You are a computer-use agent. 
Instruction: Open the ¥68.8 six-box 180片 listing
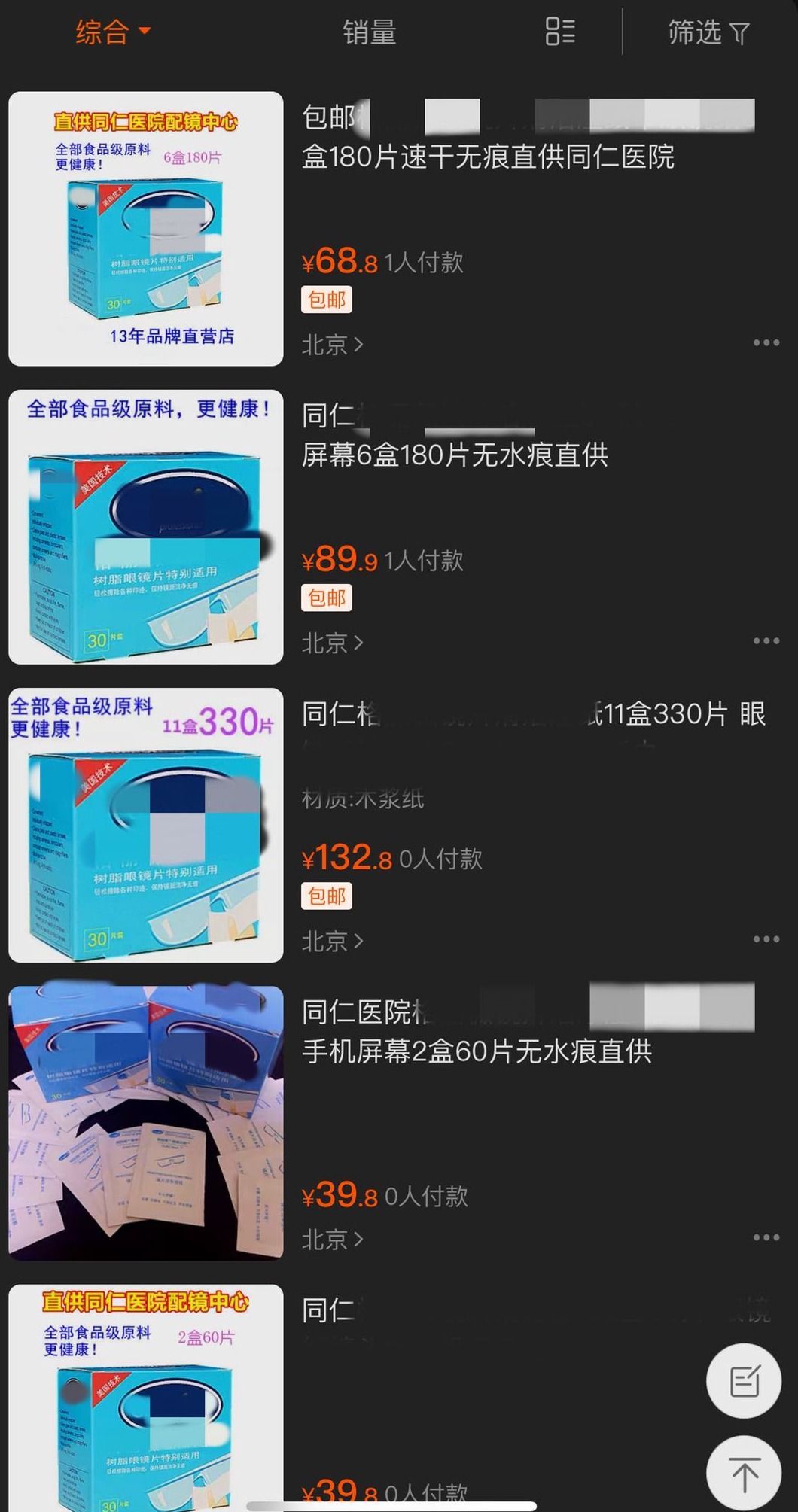487,157
